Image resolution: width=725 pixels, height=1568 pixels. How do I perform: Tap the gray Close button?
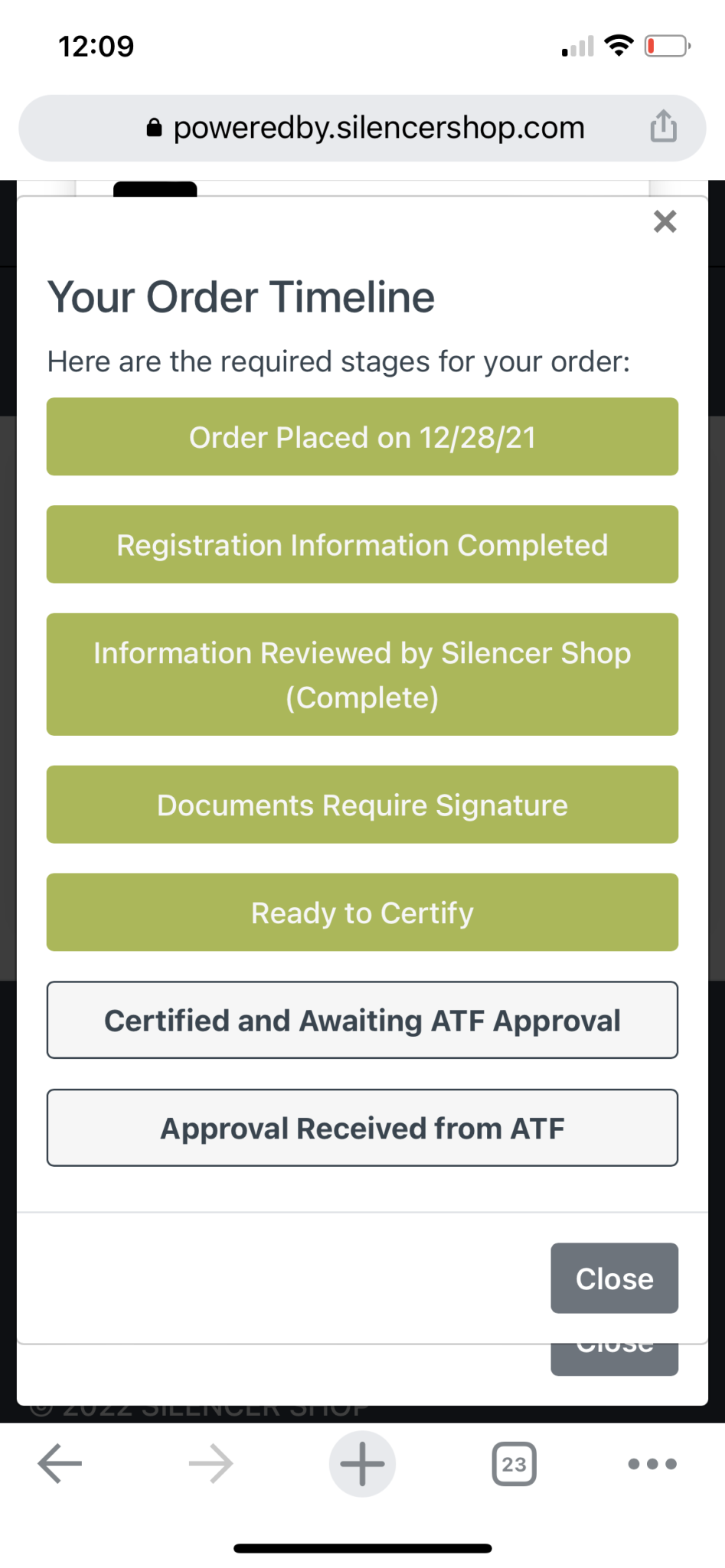[x=614, y=1278]
